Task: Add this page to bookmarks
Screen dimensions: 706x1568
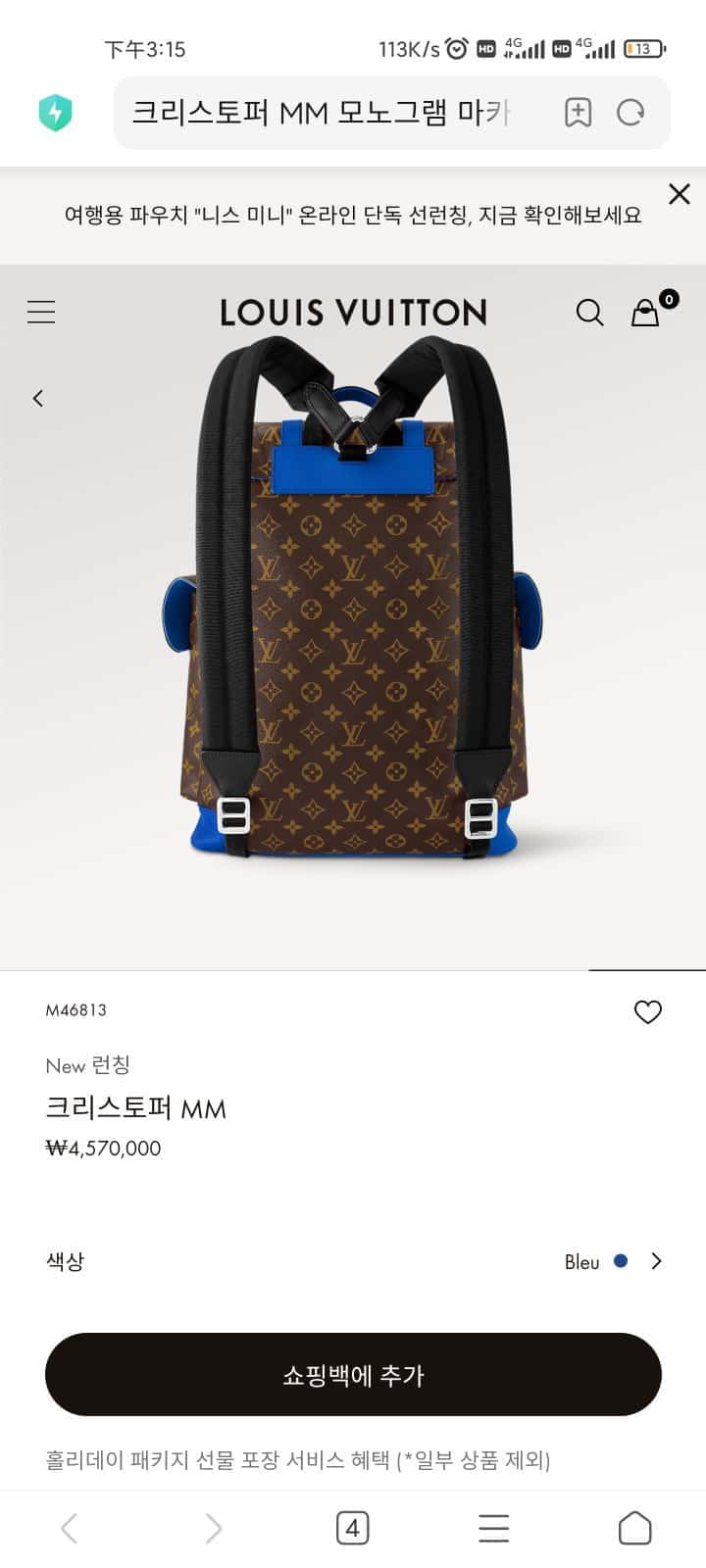Action: [579, 113]
